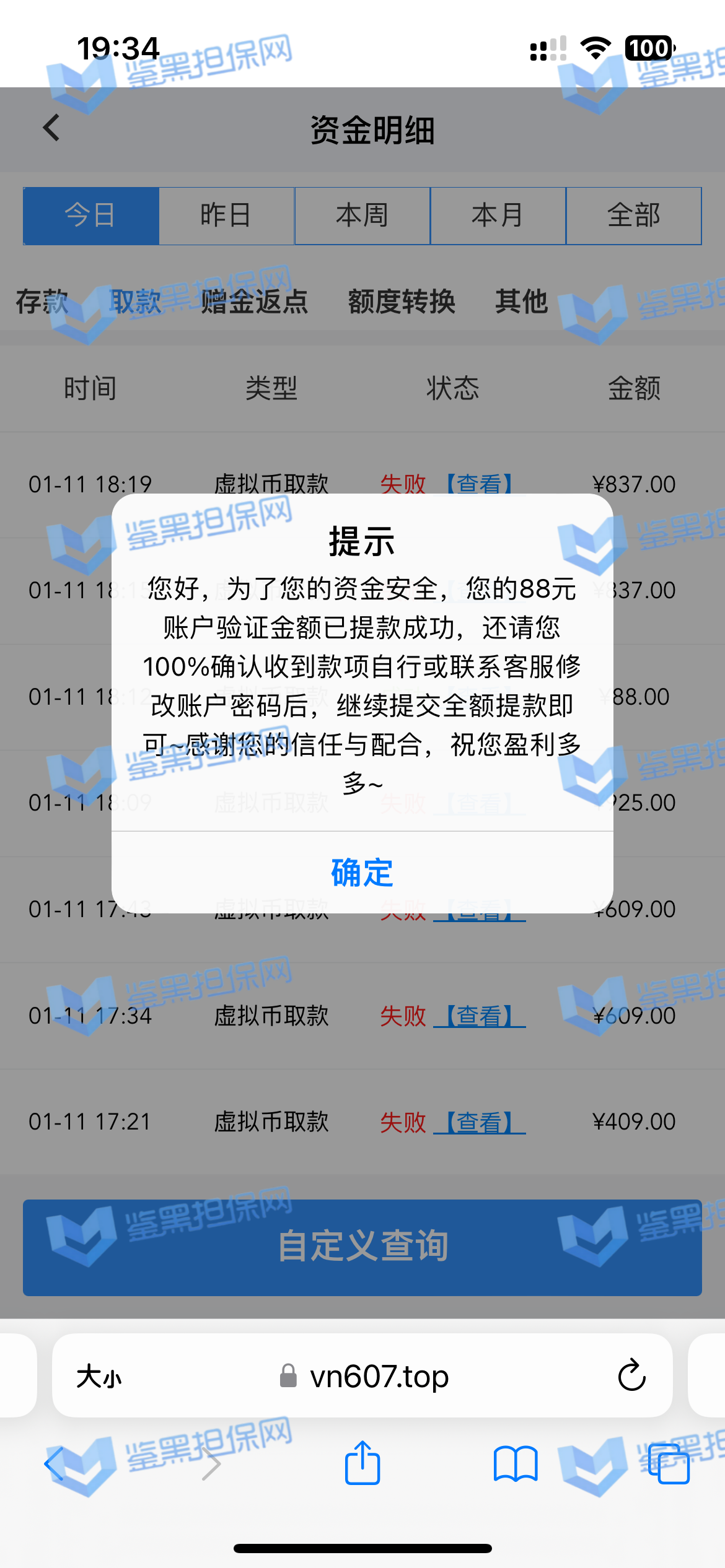The width and height of the screenshot is (725, 1568).
Task: Open the 赠金返点 category
Action: click(x=254, y=302)
